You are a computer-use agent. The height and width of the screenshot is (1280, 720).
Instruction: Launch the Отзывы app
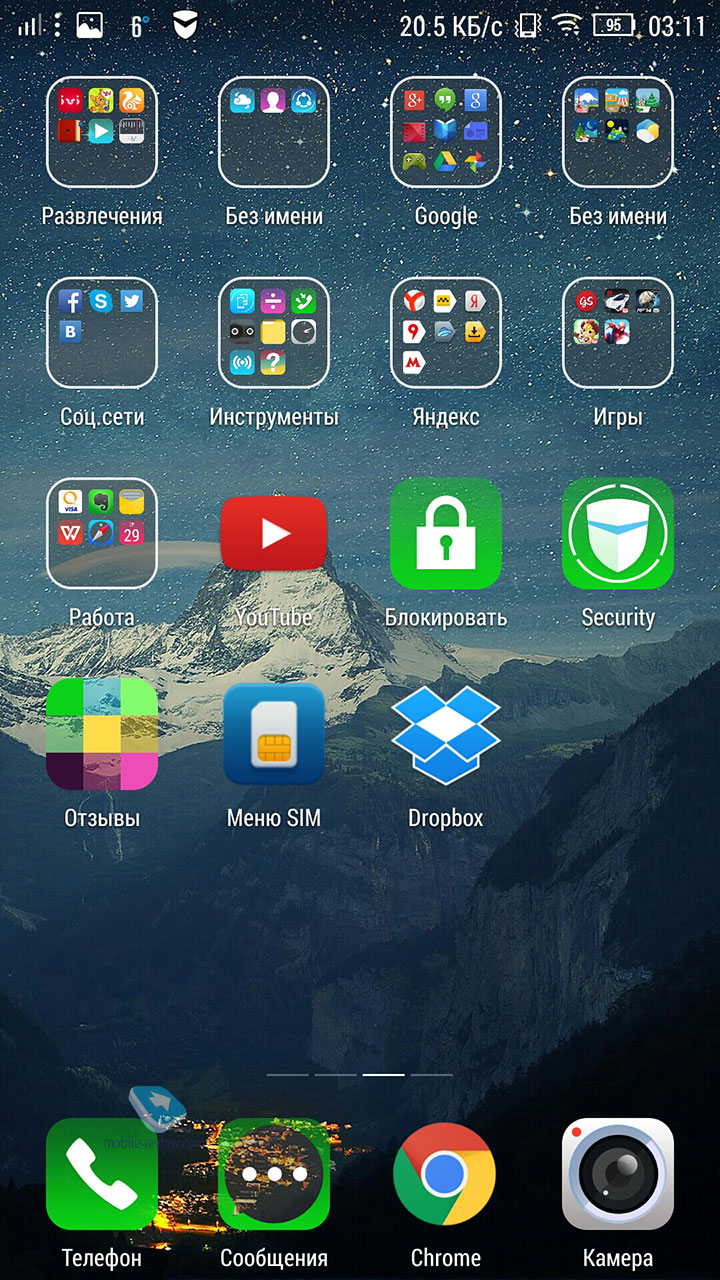[102, 734]
